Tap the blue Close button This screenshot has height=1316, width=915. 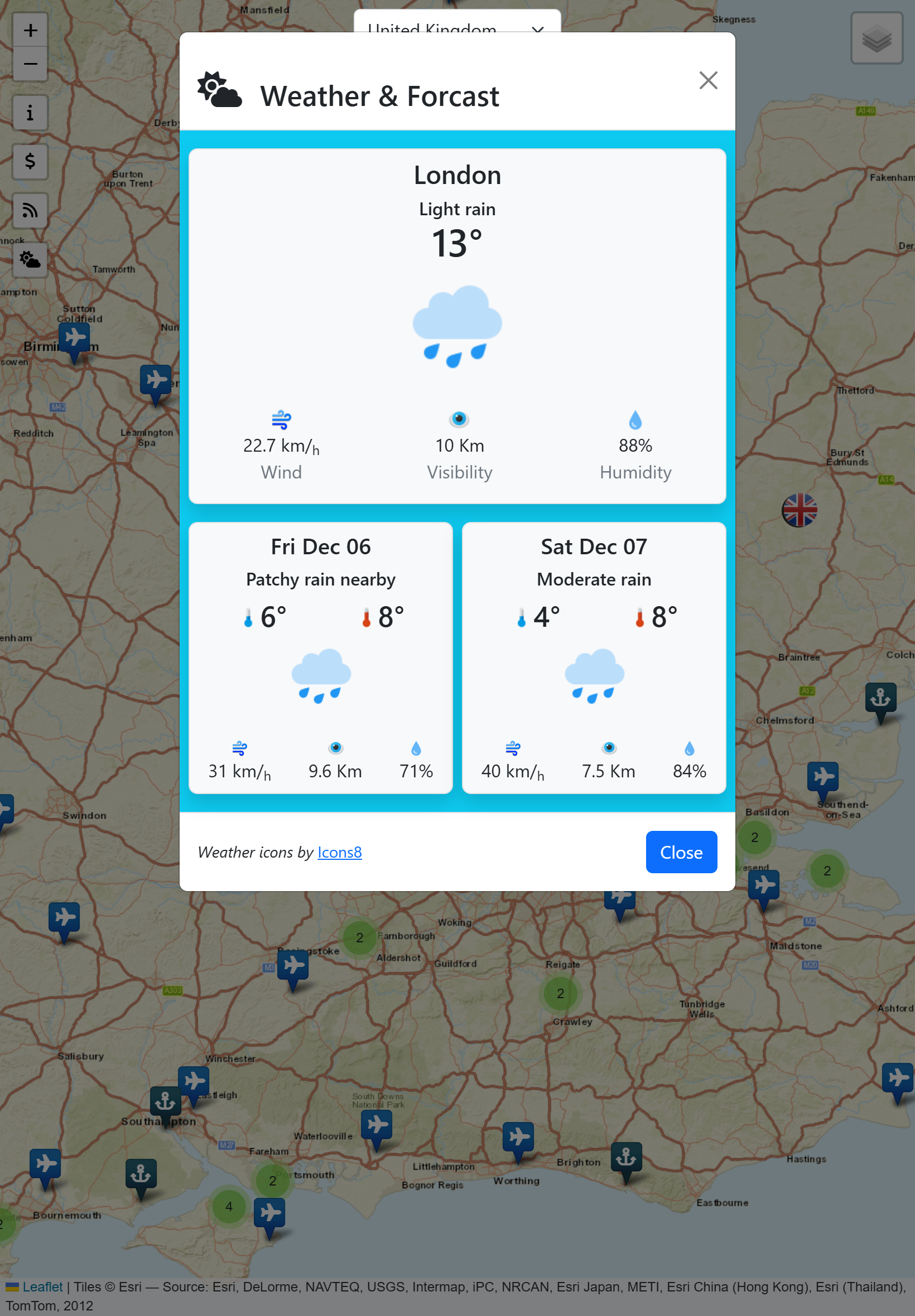681,851
